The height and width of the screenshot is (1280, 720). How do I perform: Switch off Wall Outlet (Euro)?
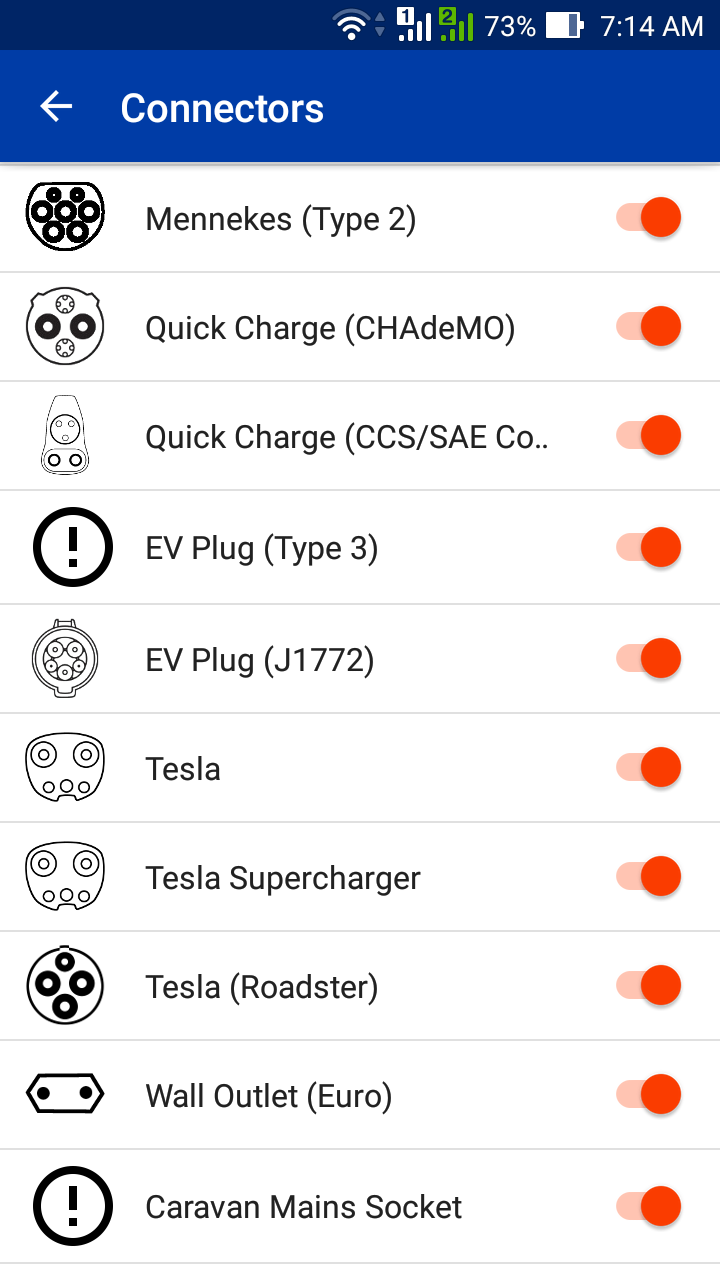point(649,1094)
